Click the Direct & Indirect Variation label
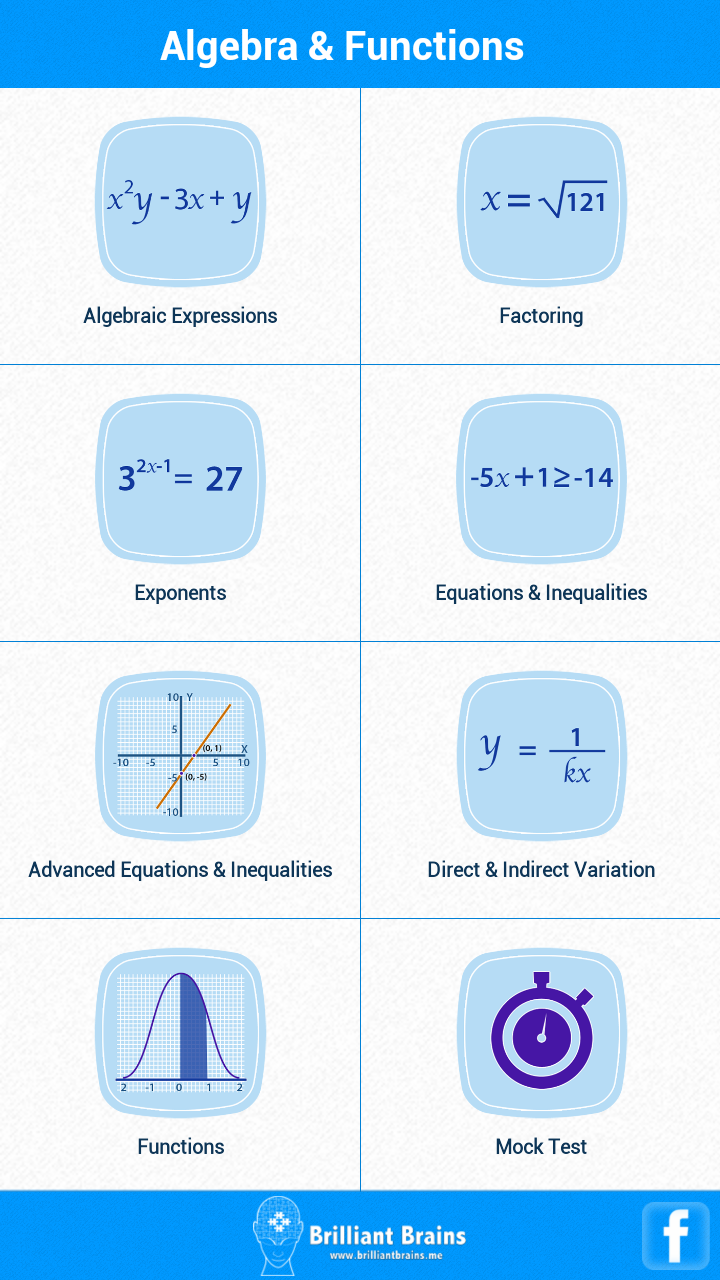Image resolution: width=720 pixels, height=1280 pixels. tap(540, 869)
